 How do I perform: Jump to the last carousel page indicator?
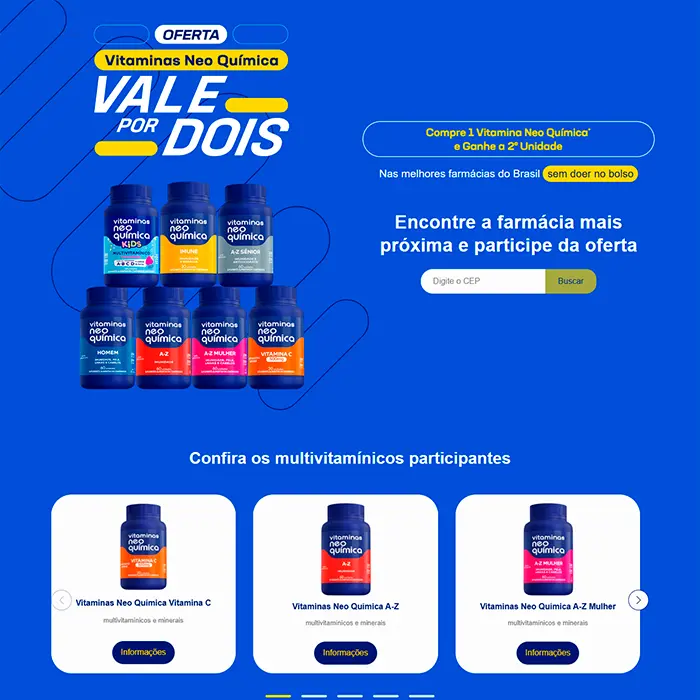pos(422,695)
